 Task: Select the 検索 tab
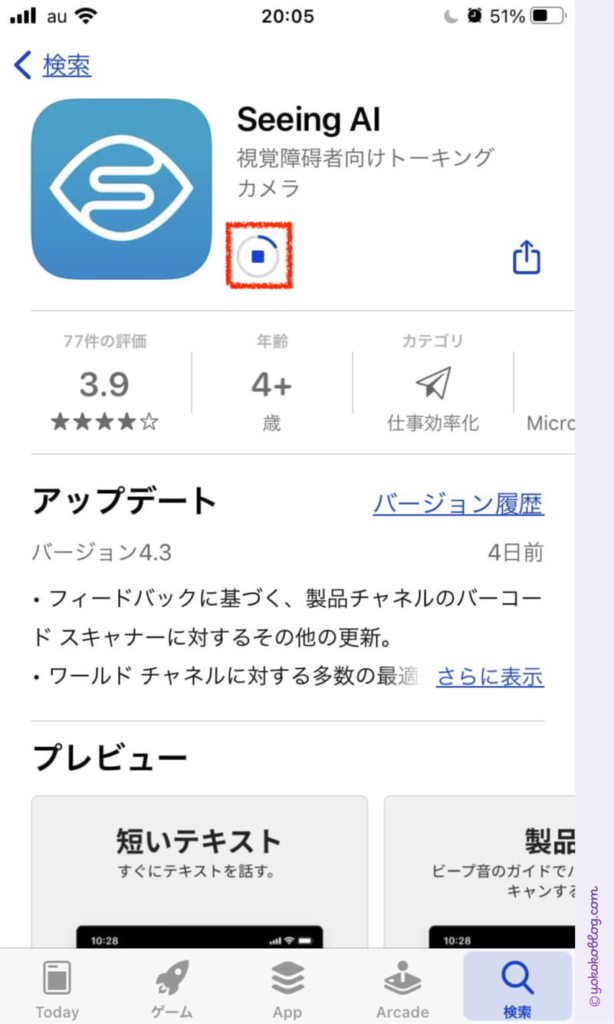click(x=517, y=987)
